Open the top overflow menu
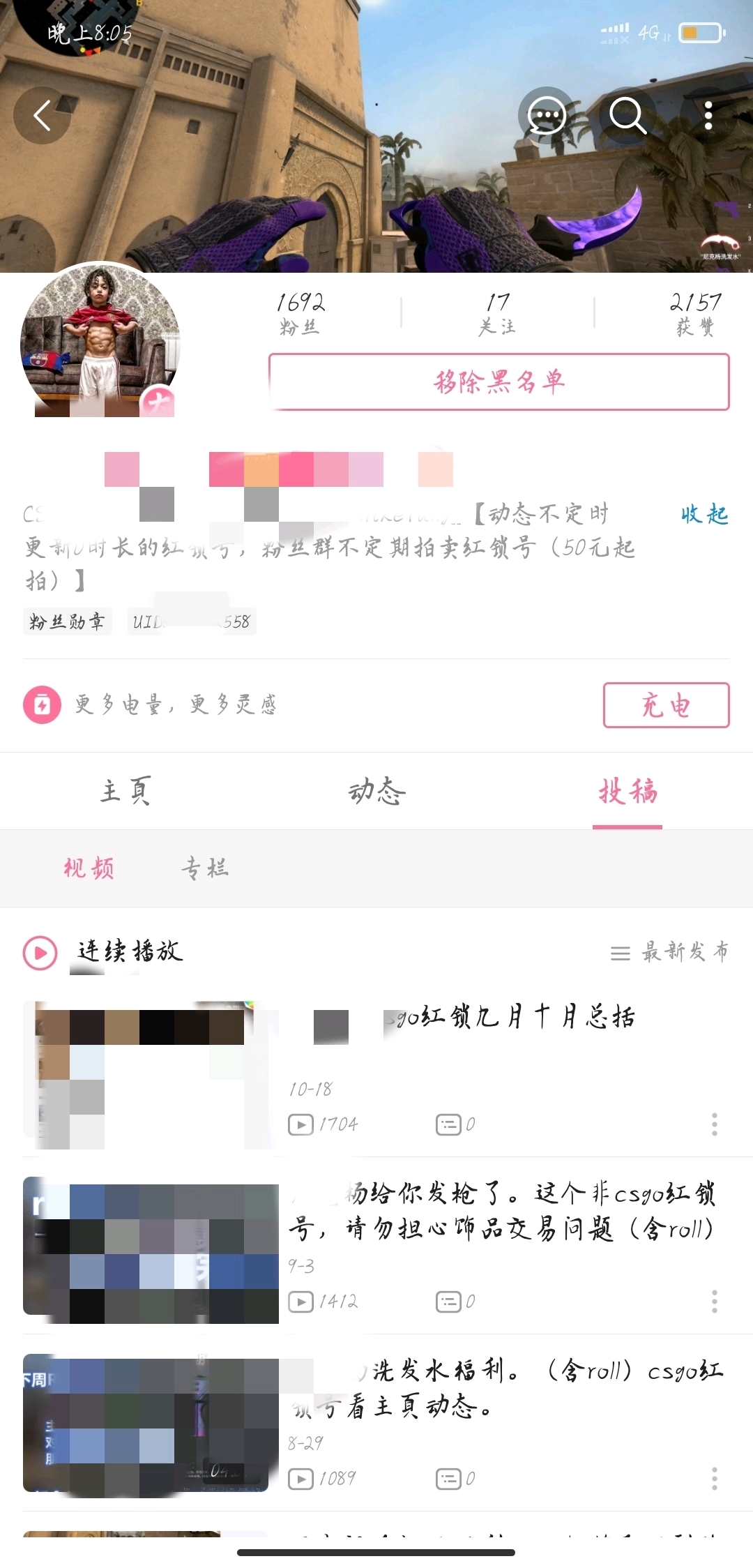Image resolution: width=753 pixels, height=1568 pixels. pyautogui.click(x=708, y=116)
